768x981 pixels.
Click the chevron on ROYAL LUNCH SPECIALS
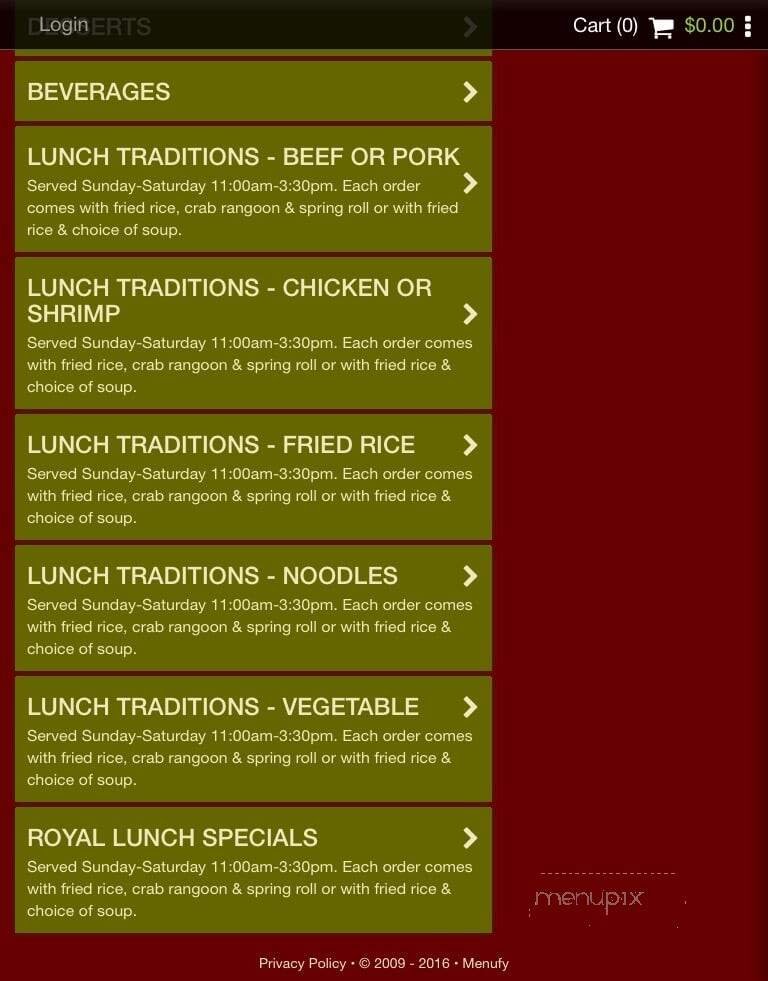[469, 839]
